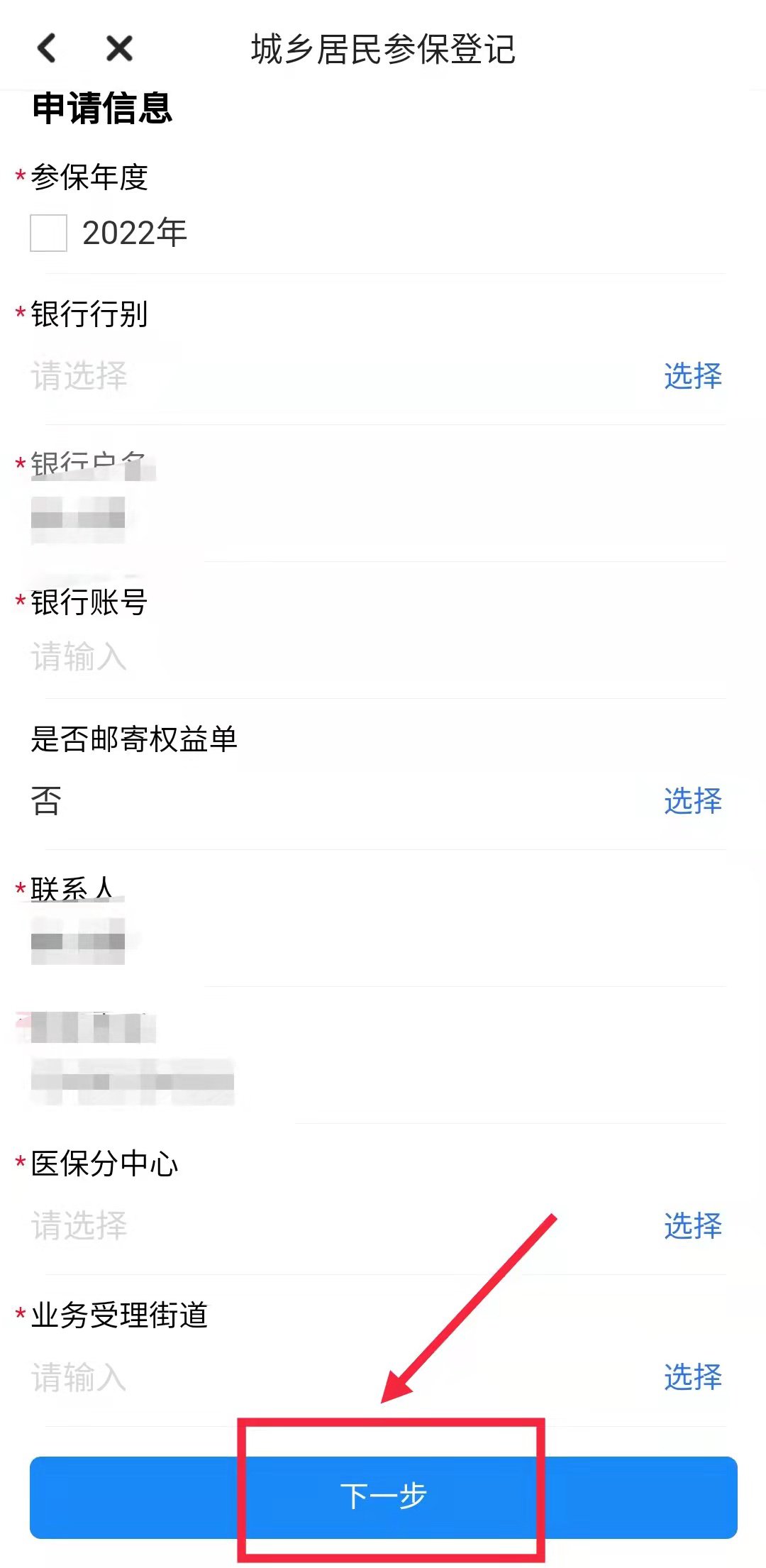This screenshot has height=1568, width=766.
Task: Close the 城乡居民参保登记 page
Action: [119, 49]
